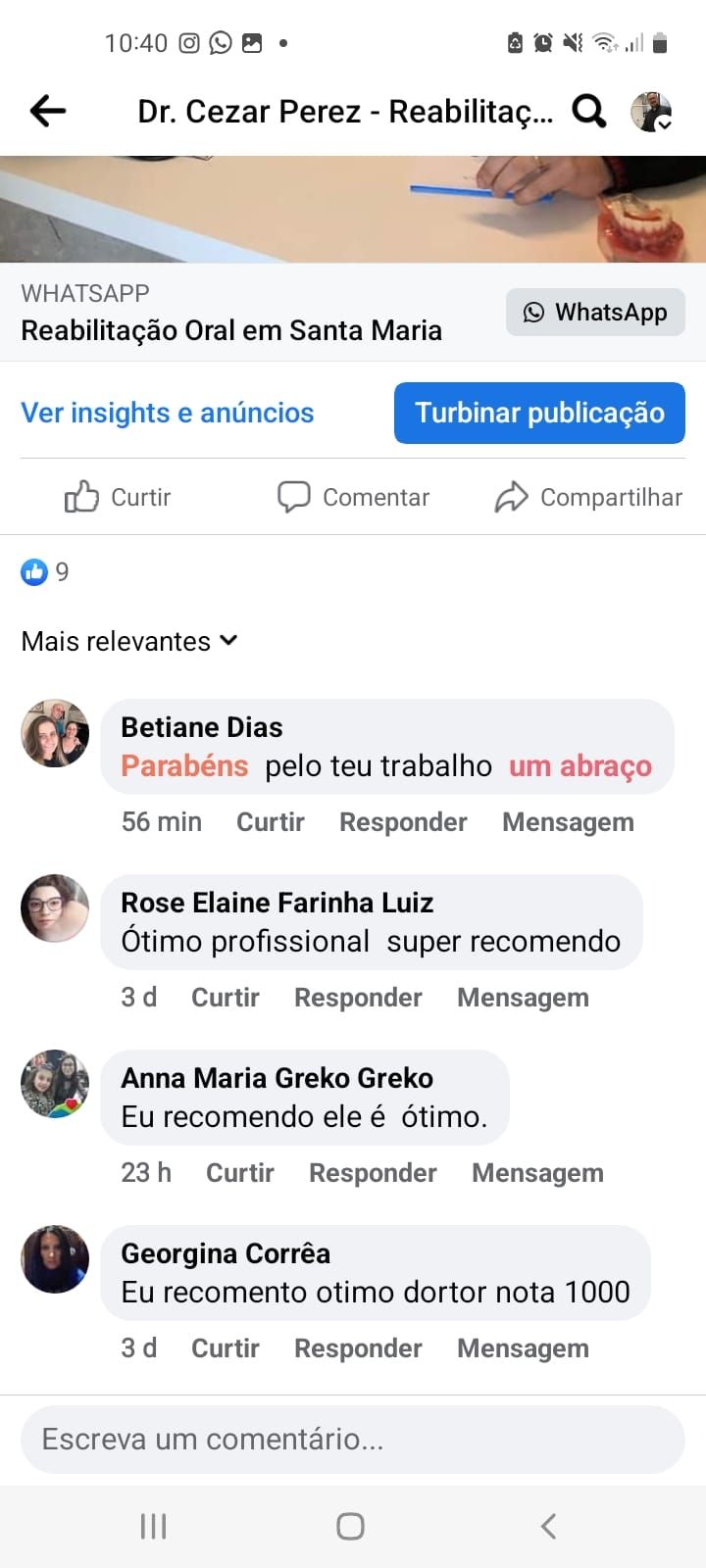The height and width of the screenshot is (1568, 706).
Task: Like Betiane Dias's comment
Action: tap(270, 822)
